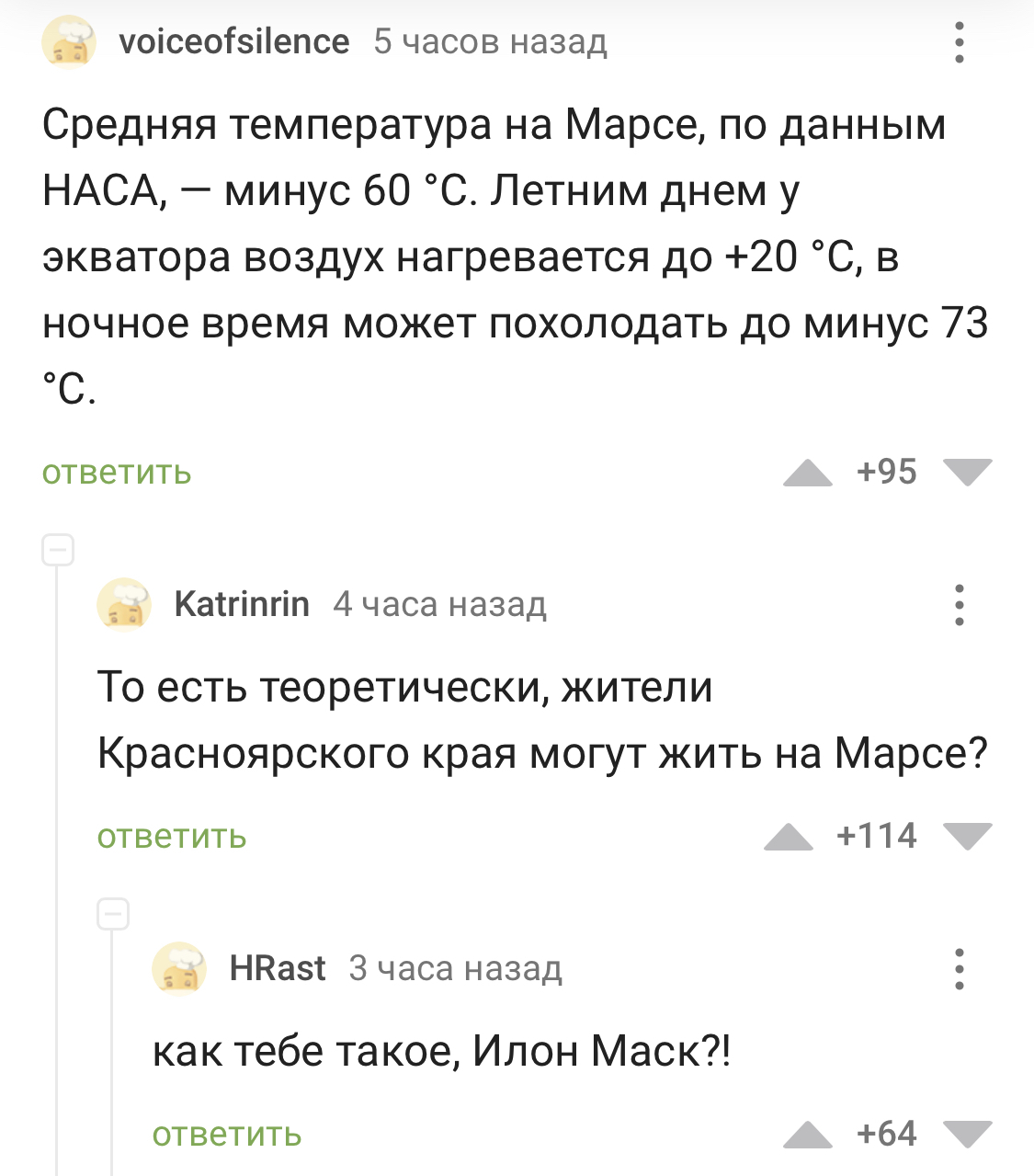The image size is (1034, 1176).
Task: Open overflow menu on Katrinrin's comment
Action: 959,605
